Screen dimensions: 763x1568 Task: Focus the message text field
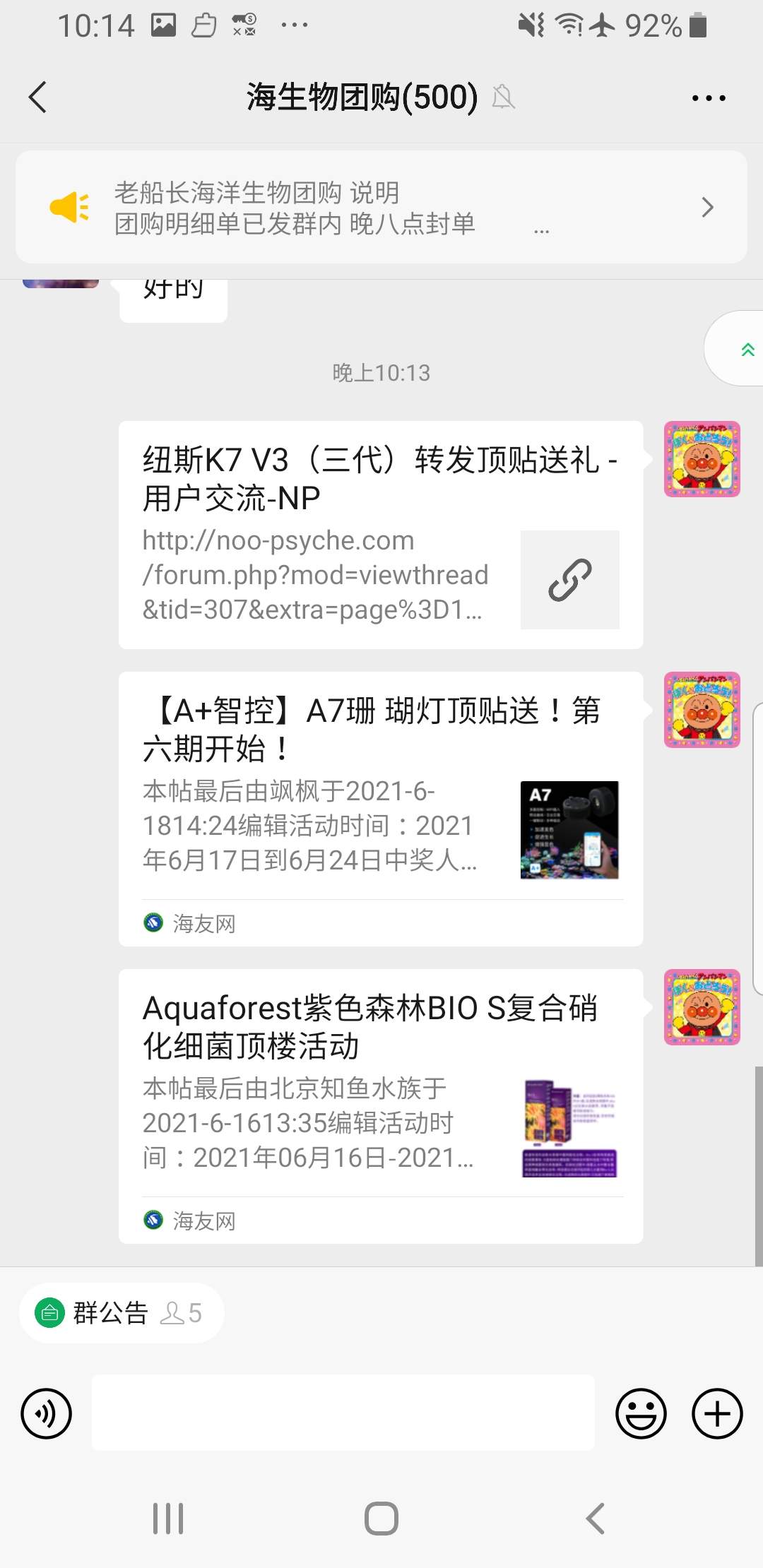point(343,1413)
